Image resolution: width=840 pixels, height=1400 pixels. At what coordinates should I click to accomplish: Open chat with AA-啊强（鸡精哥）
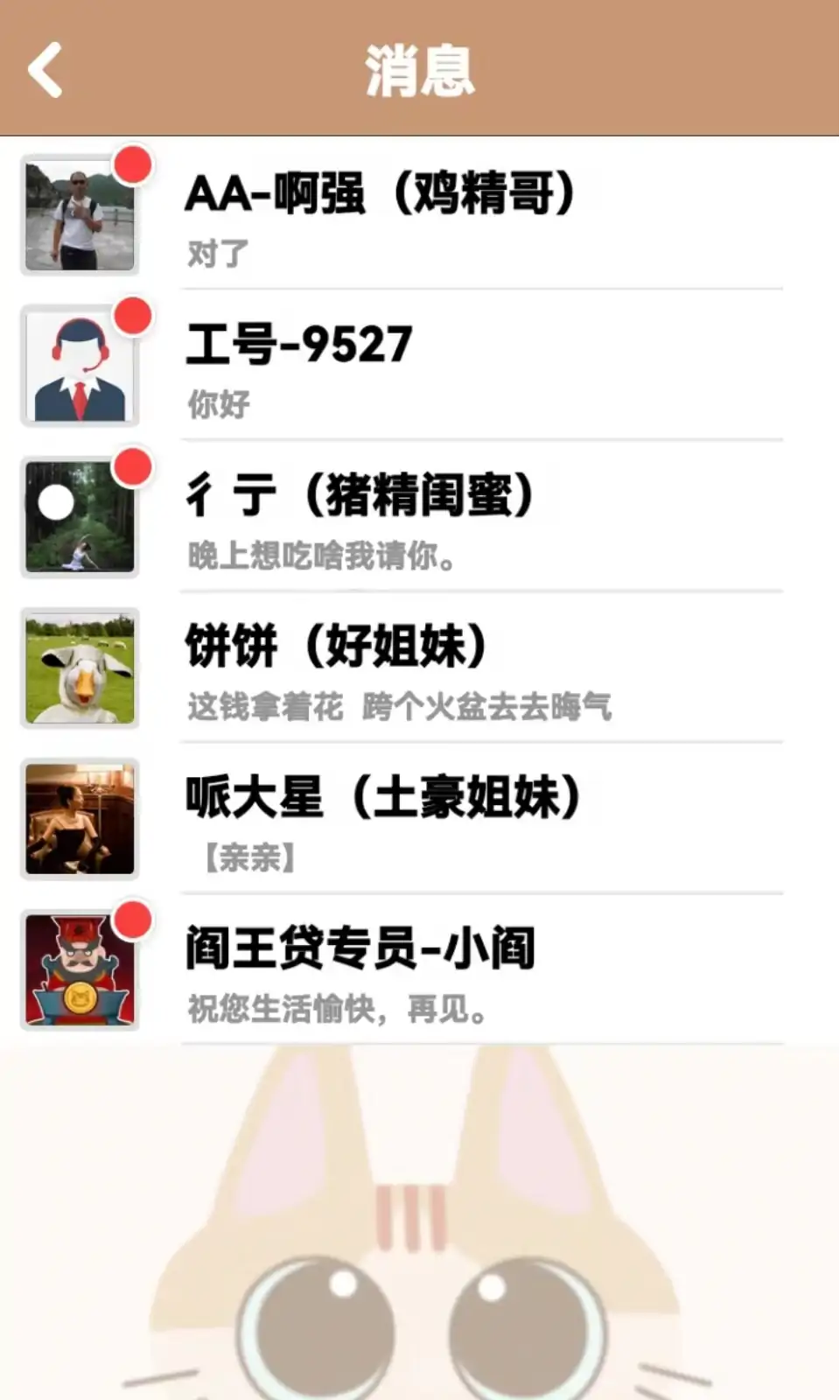[x=420, y=215]
